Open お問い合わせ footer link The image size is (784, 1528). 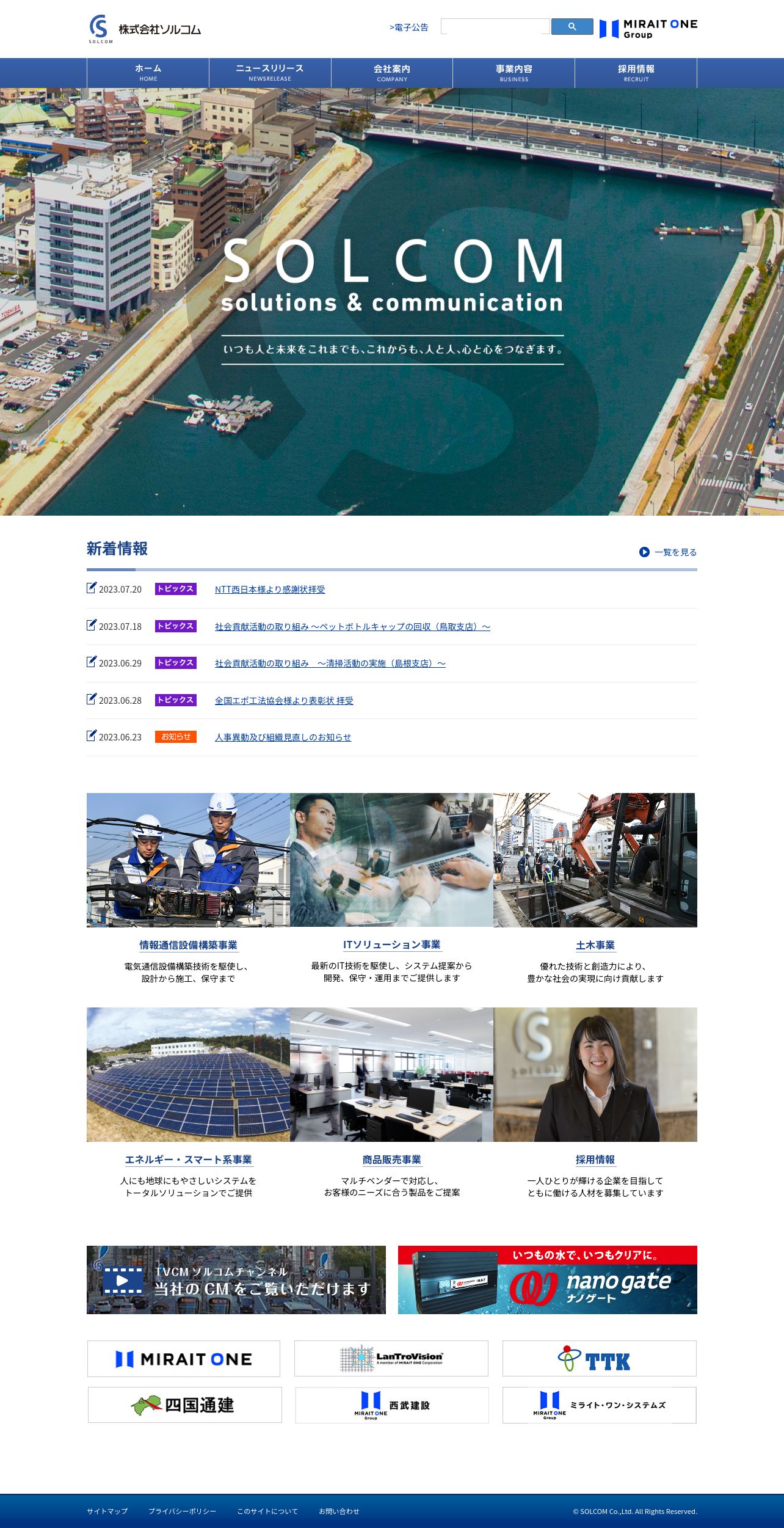click(339, 1511)
